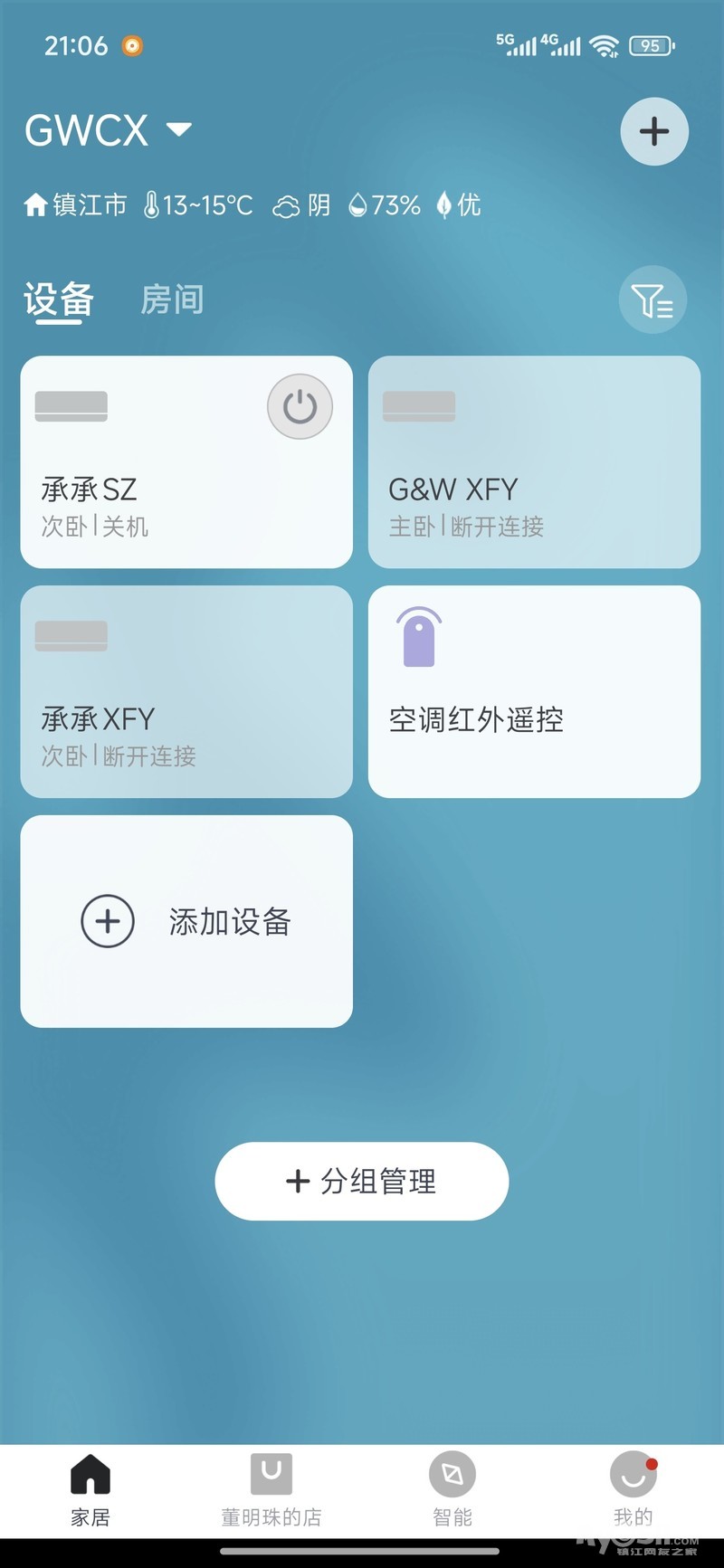Open the 智能 tab

coord(452,1490)
